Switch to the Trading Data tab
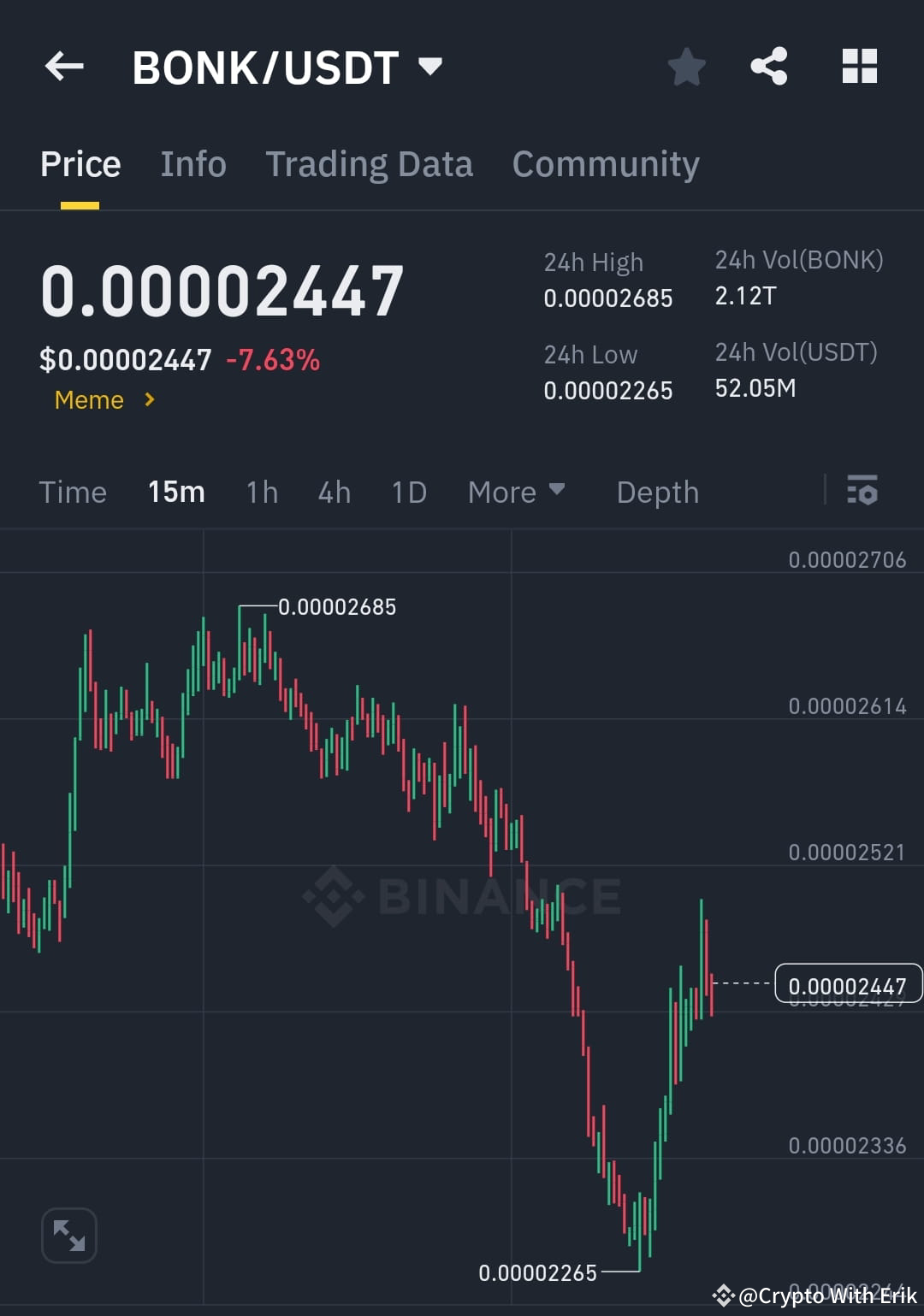 (x=370, y=163)
